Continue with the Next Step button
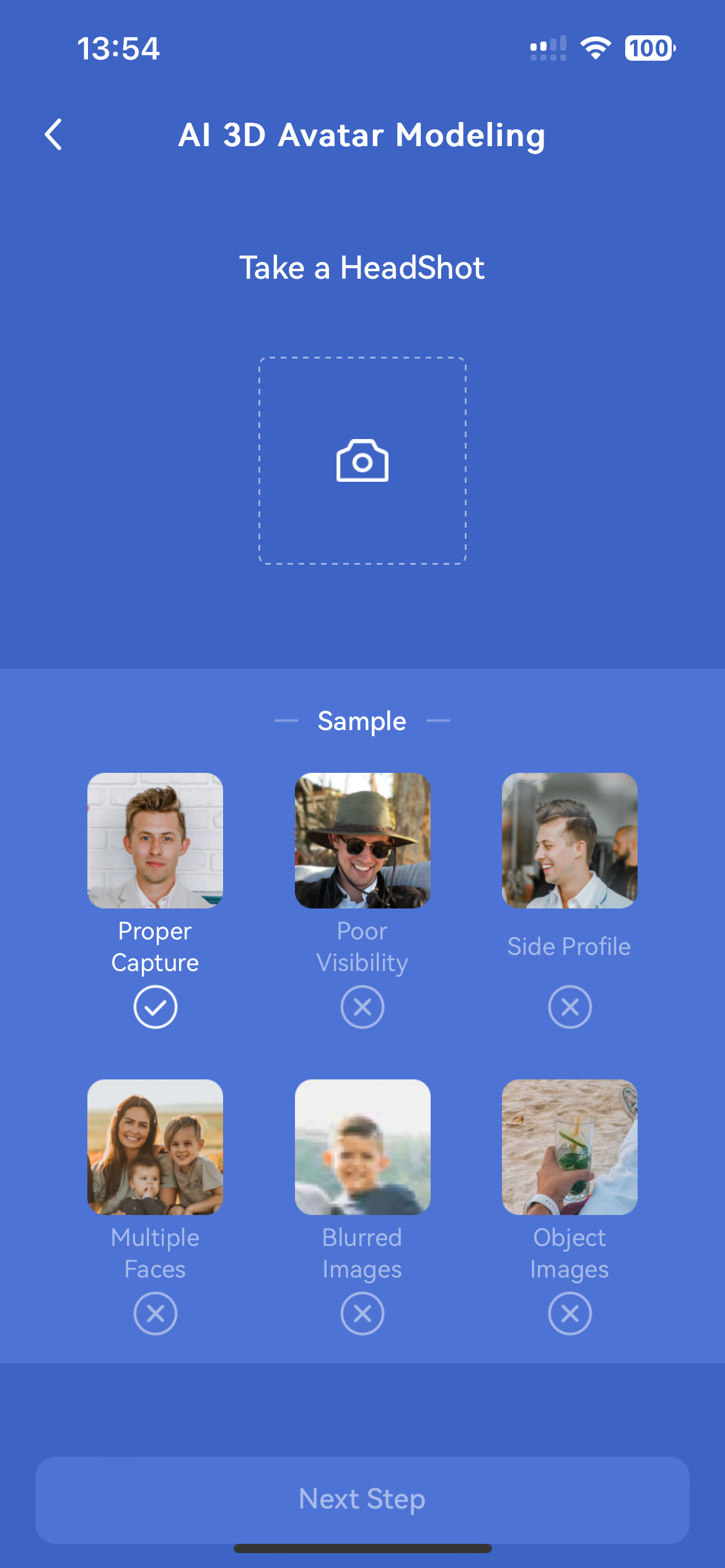The image size is (725, 1568). click(362, 1499)
